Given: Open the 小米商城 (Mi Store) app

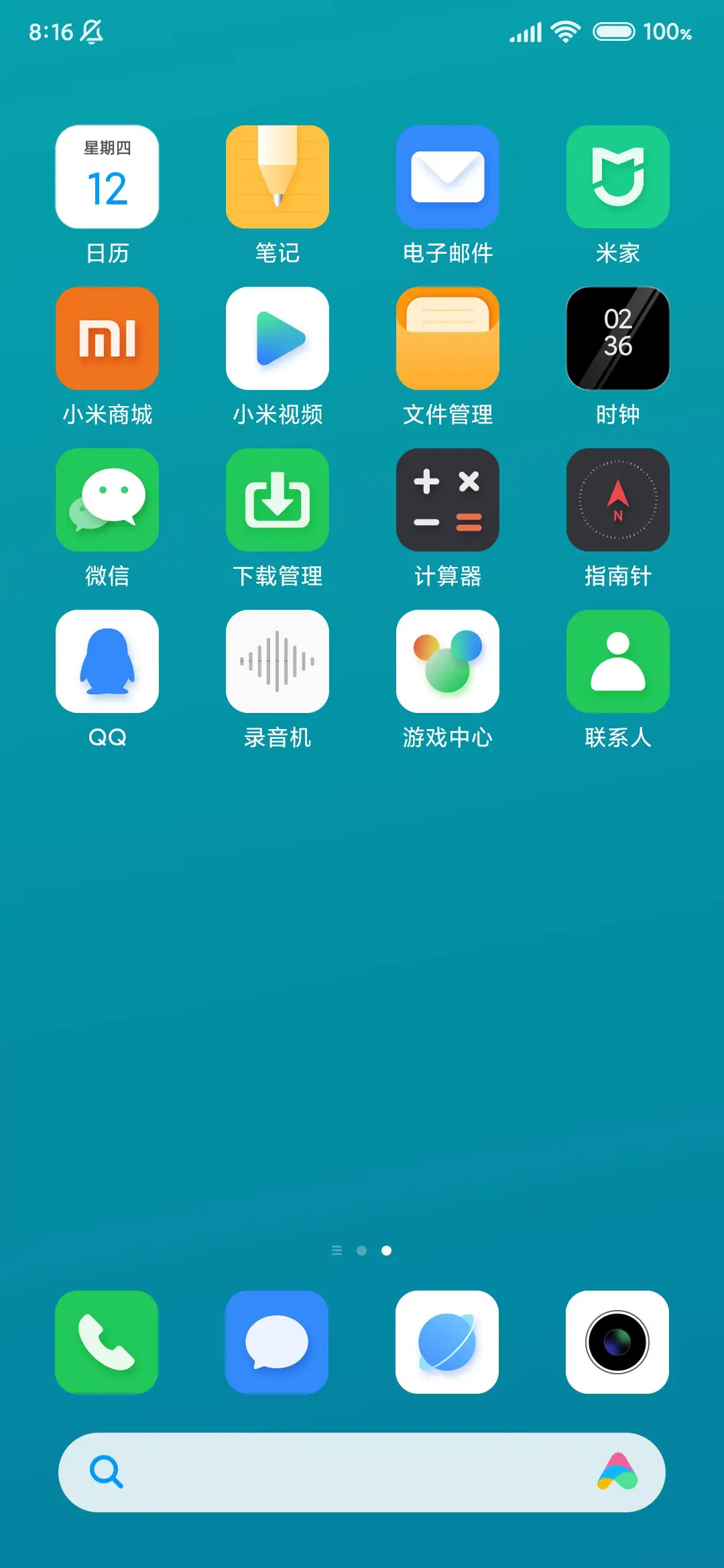Looking at the screenshot, I should [x=107, y=338].
